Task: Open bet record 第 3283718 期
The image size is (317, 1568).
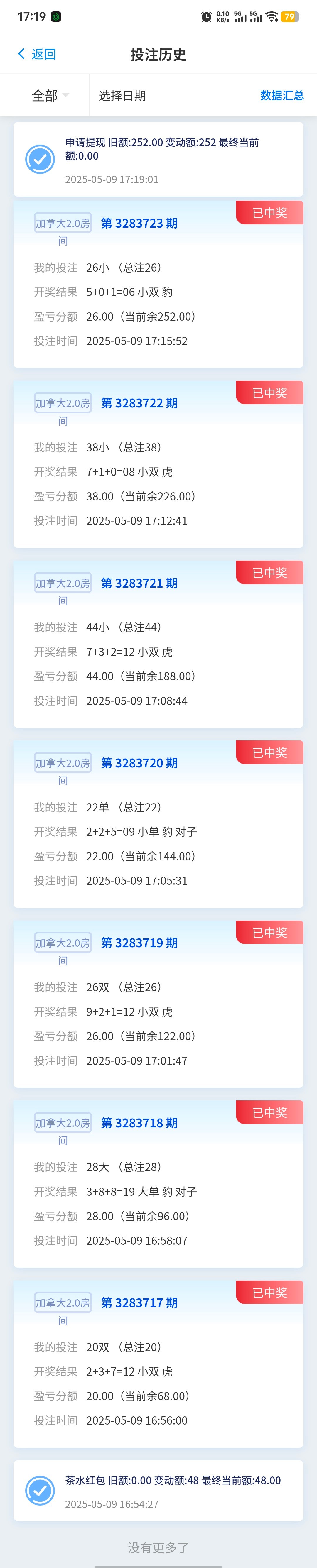Action: click(x=158, y=1183)
